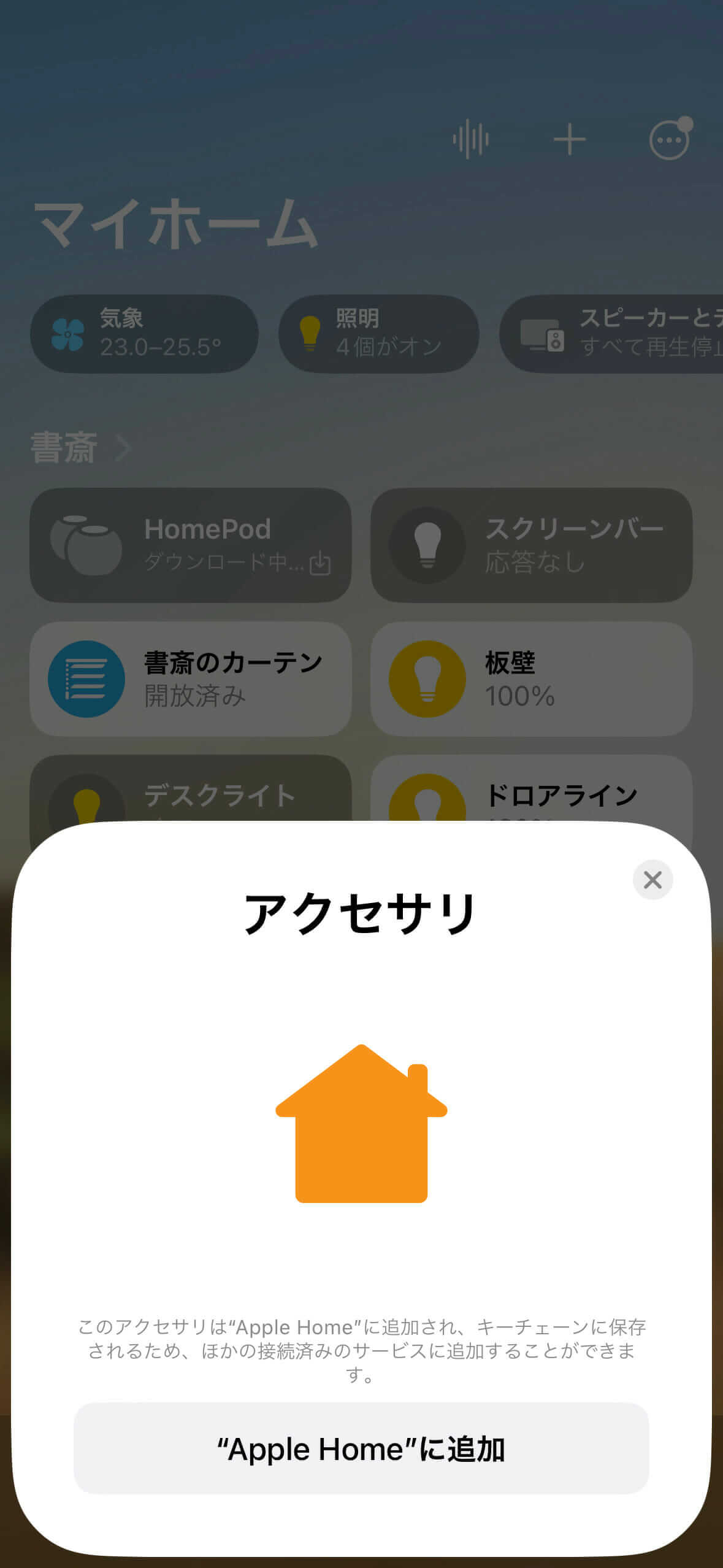Select the bulb icon on スクリーンバー tile

(427, 545)
